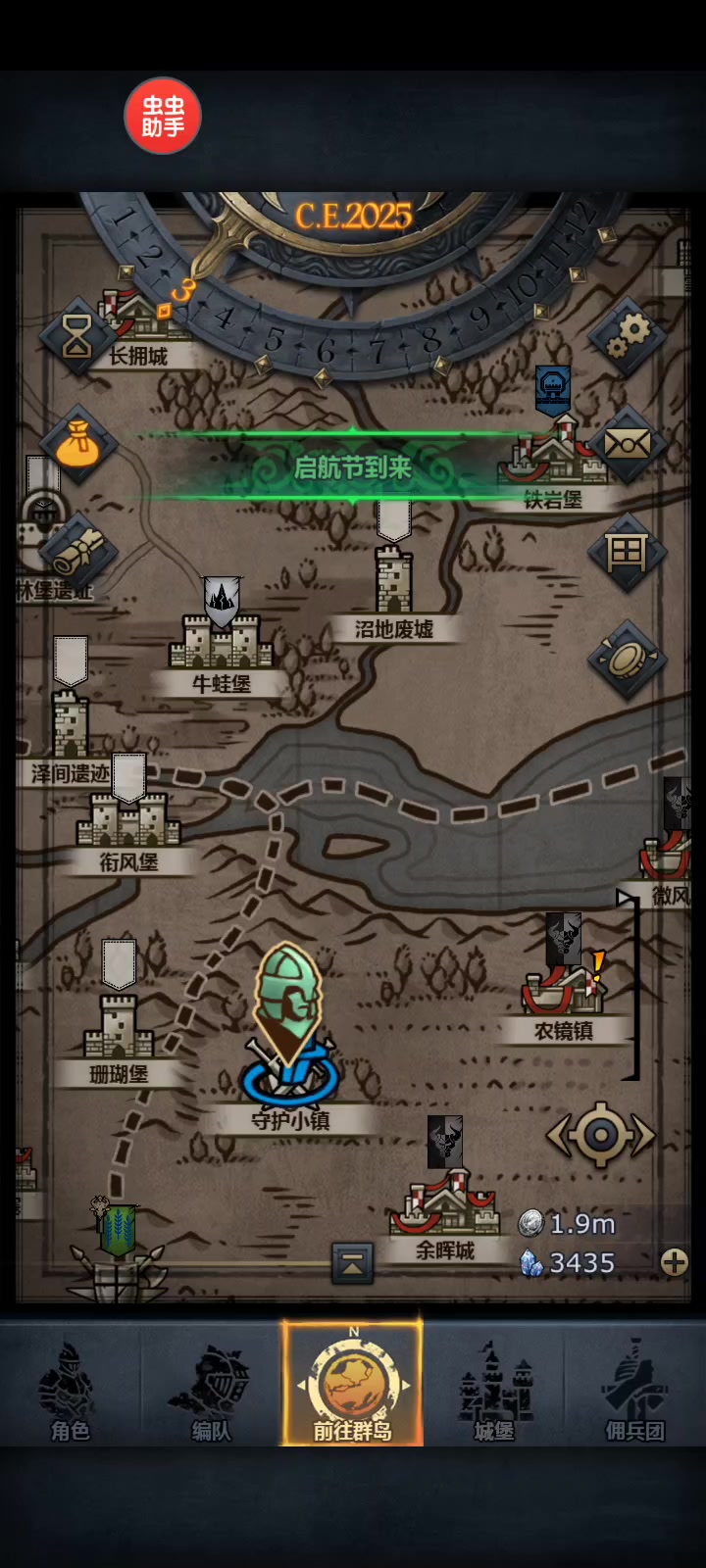Select 沼地废墟 tower
This screenshot has width=706, height=1568.
393,580
